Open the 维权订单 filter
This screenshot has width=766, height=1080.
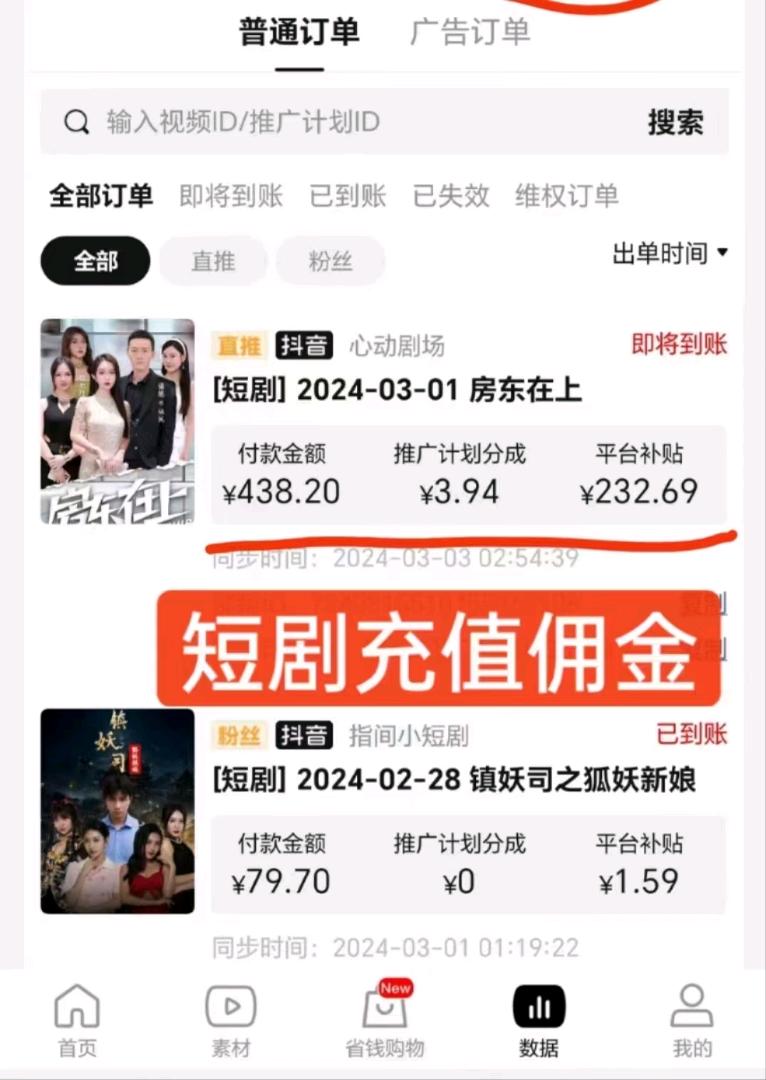coord(567,196)
